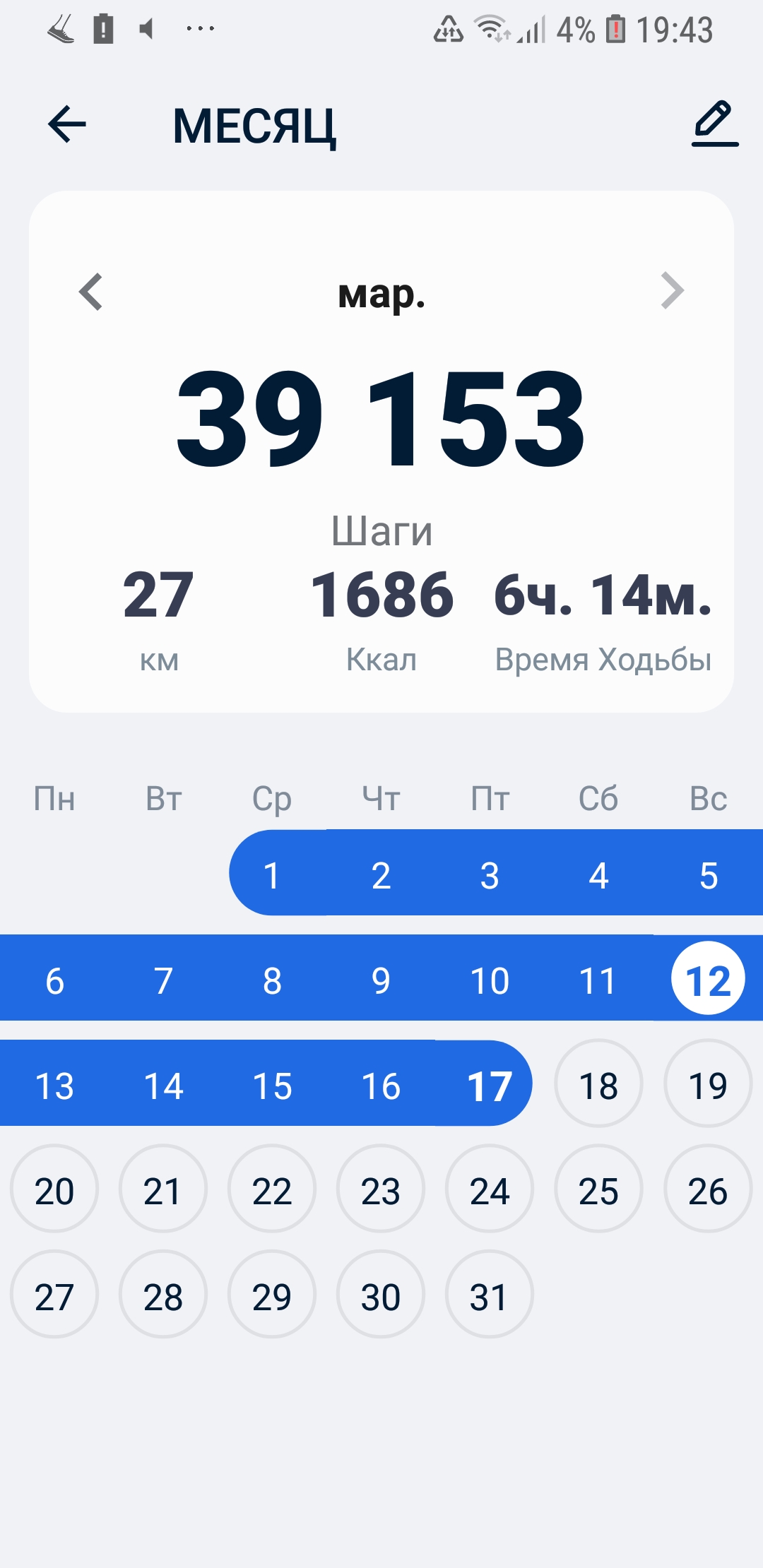Select March 1 in the calendar
Screen dimensions: 763x1568
point(272,874)
